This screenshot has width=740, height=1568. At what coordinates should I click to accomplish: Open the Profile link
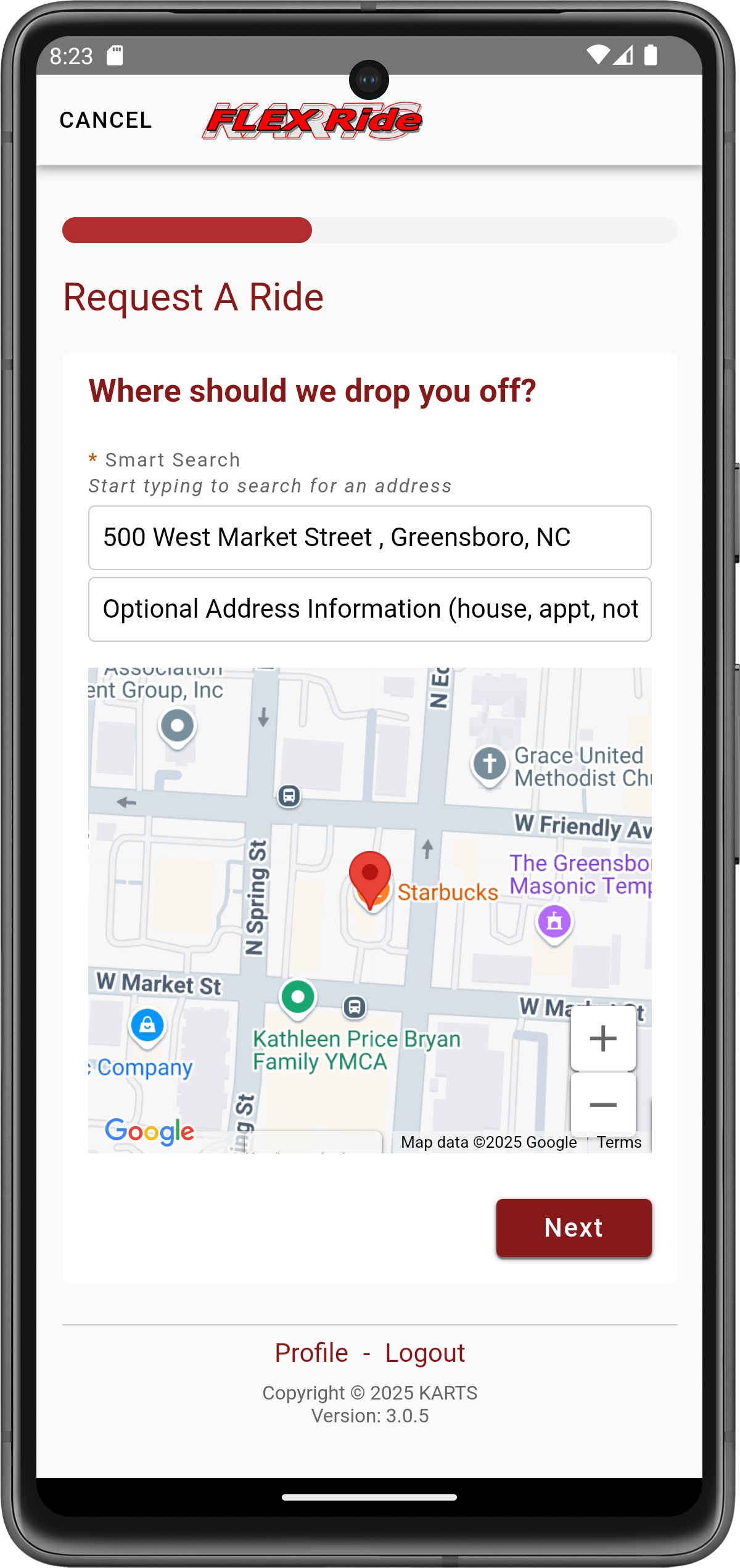[311, 1353]
